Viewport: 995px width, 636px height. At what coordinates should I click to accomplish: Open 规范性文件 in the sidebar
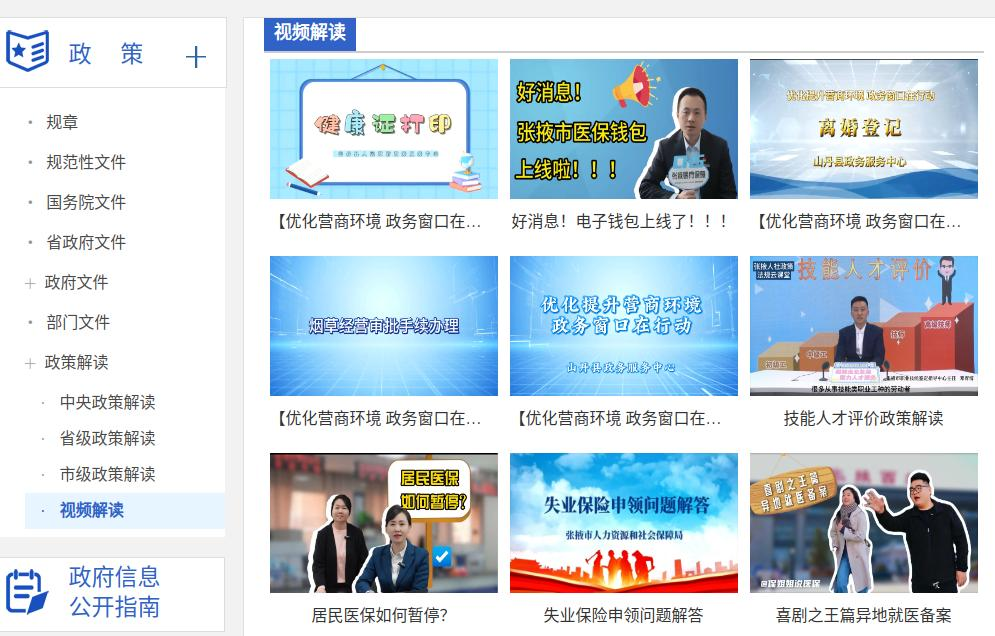pos(86,162)
